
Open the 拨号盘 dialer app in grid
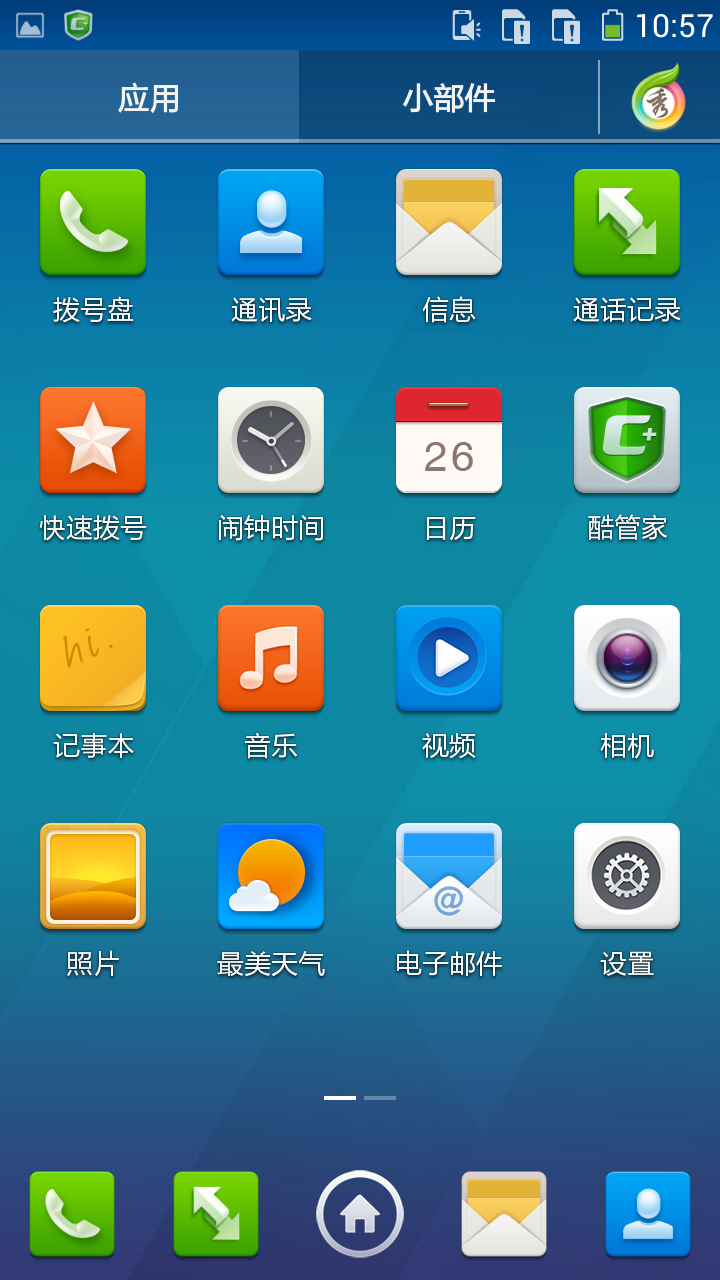(x=93, y=222)
